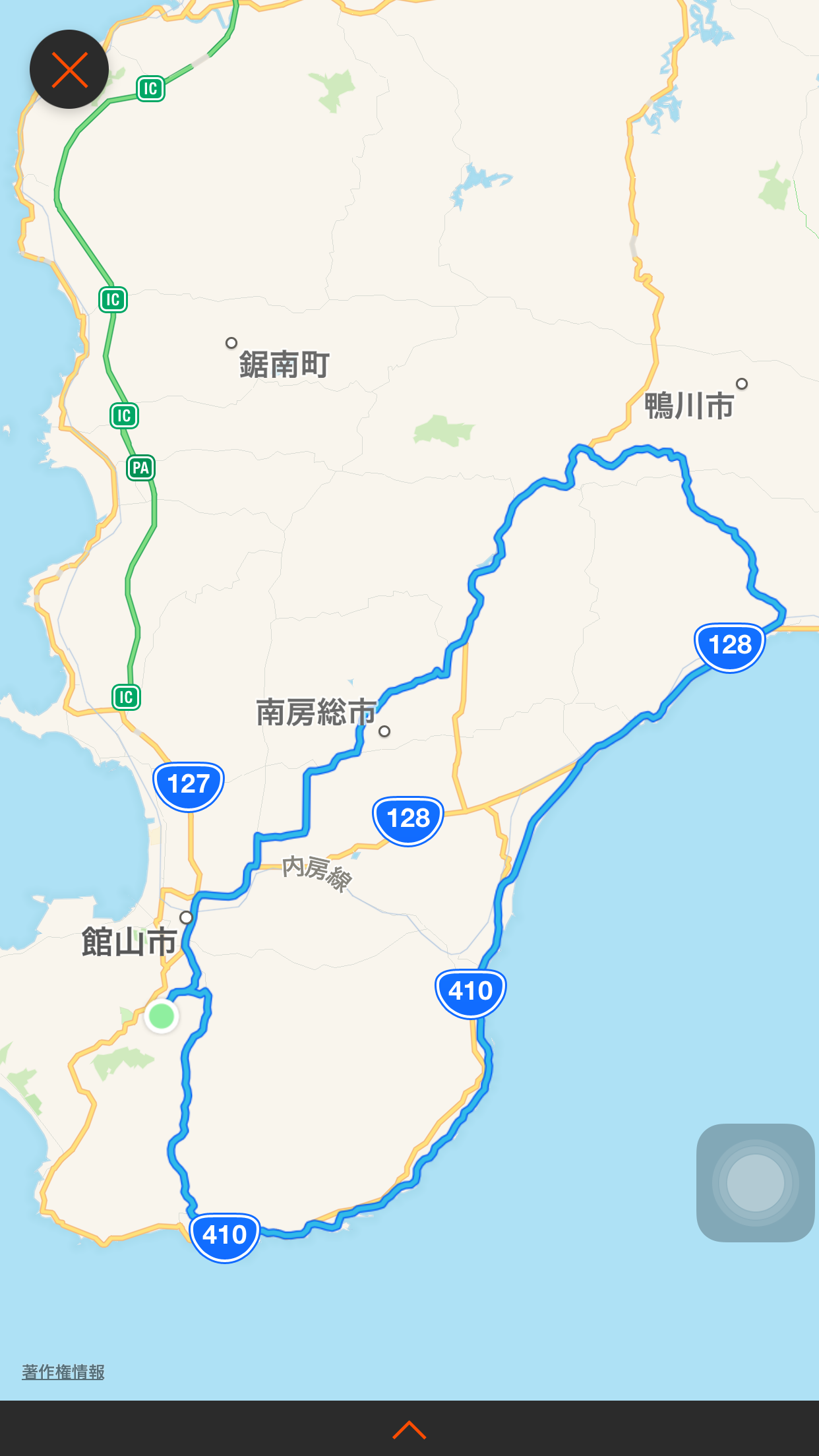Close the map with the orange X

[69, 69]
